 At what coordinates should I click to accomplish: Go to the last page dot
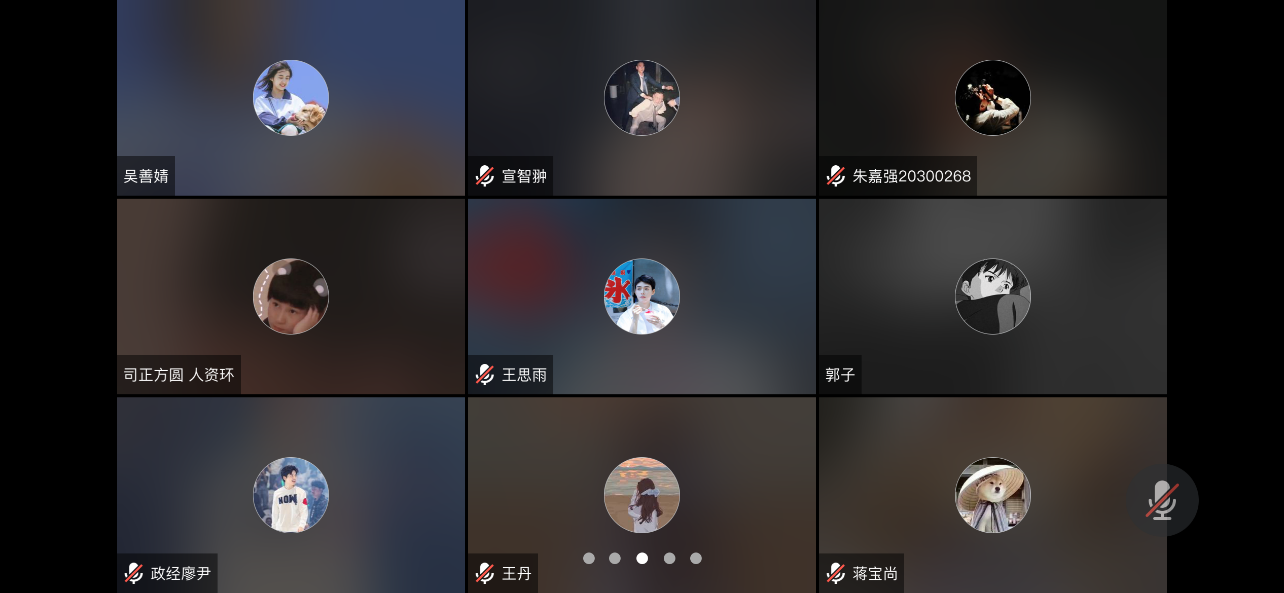[x=696, y=558]
